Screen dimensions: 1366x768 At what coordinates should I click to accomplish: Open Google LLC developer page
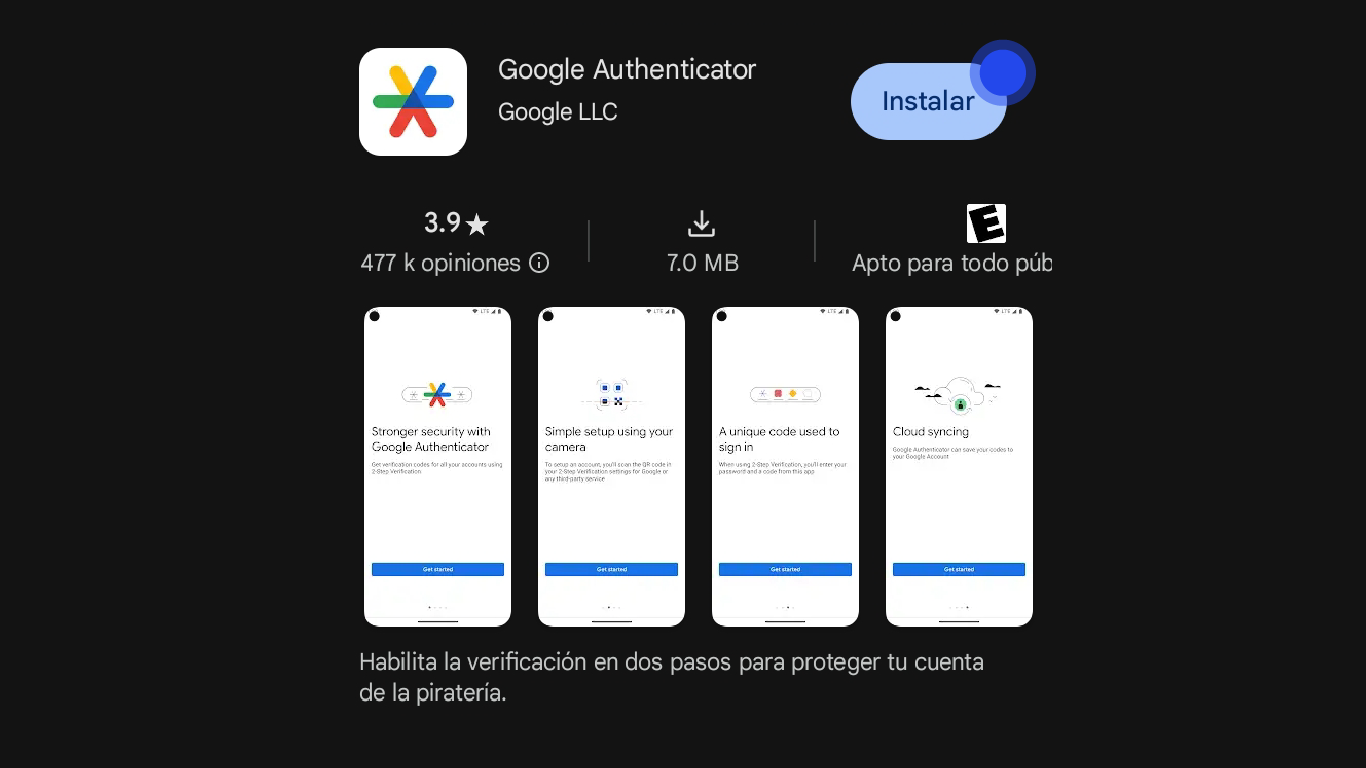(x=557, y=111)
